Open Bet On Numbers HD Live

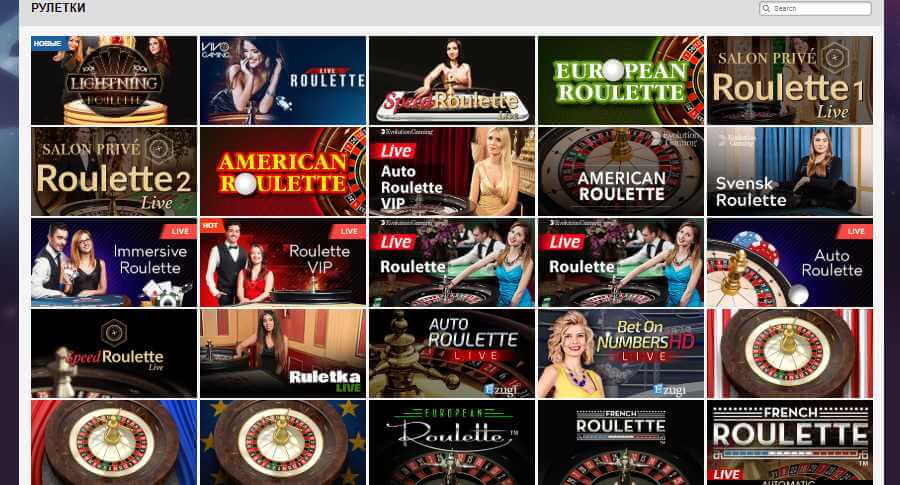tap(621, 353)
